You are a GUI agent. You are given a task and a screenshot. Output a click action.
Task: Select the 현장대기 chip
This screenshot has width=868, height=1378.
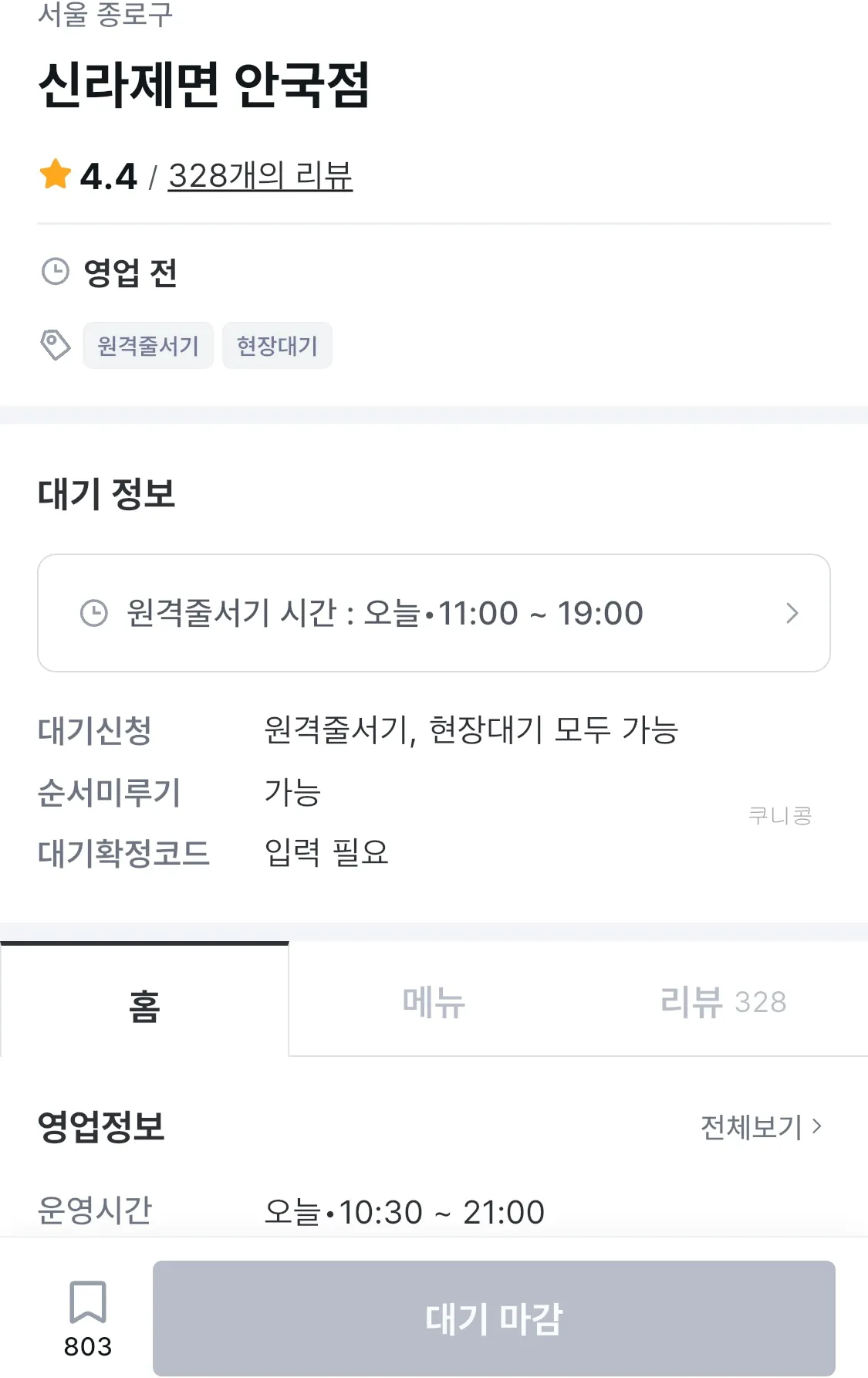click(x=277, y=346)
